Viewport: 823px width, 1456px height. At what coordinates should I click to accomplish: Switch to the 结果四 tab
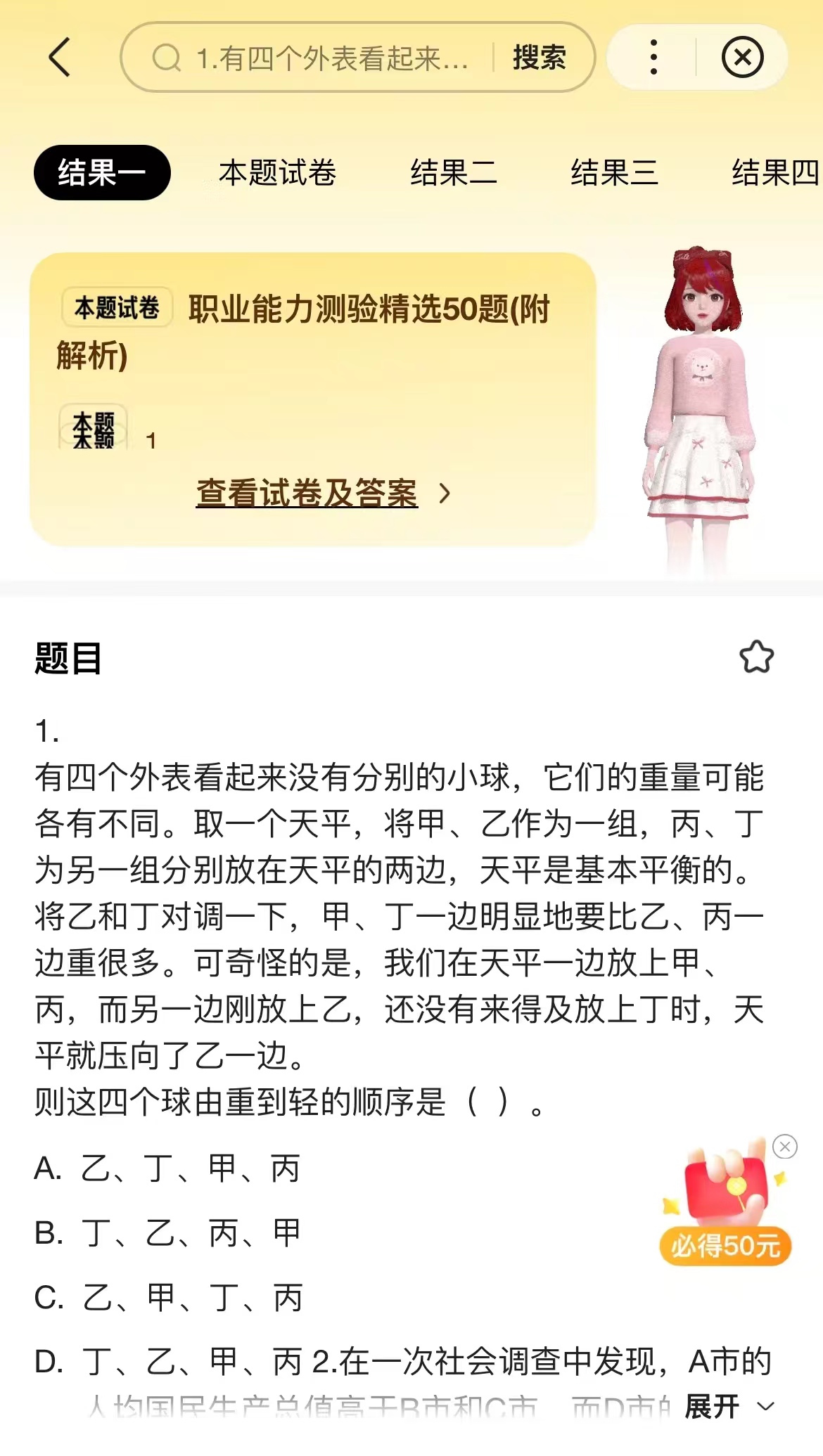pos(774,173)
